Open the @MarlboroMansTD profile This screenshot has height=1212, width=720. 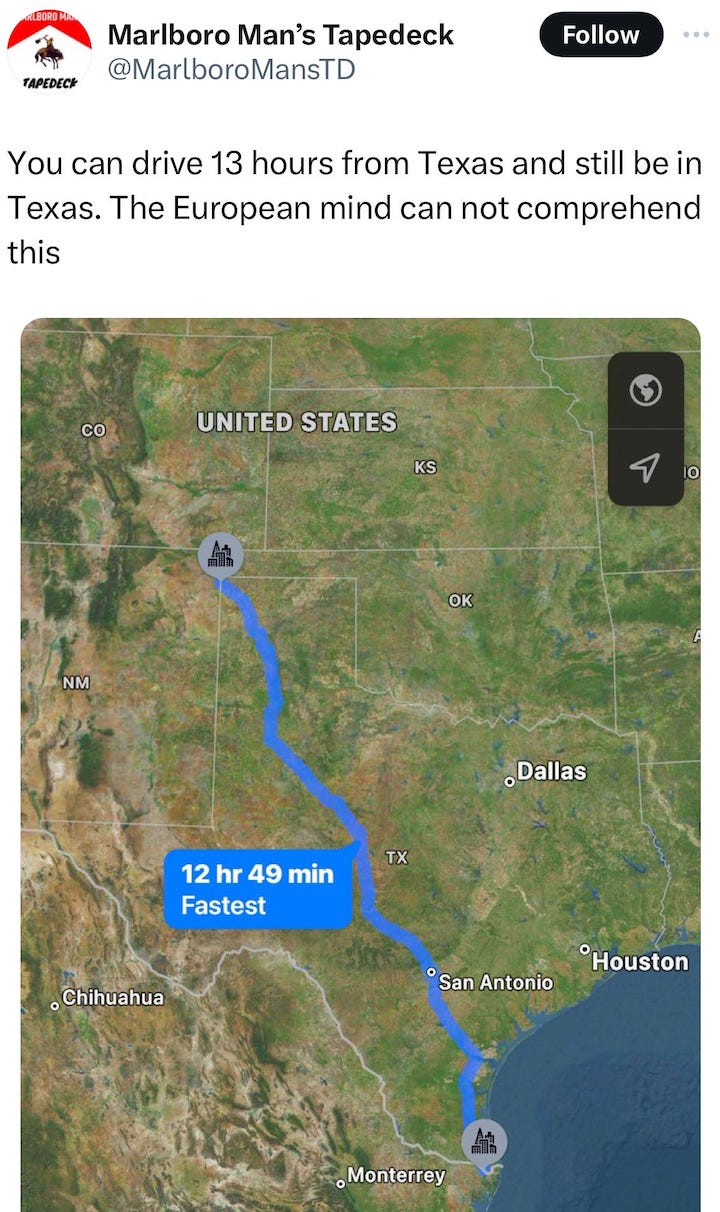[x=230, y=70]
